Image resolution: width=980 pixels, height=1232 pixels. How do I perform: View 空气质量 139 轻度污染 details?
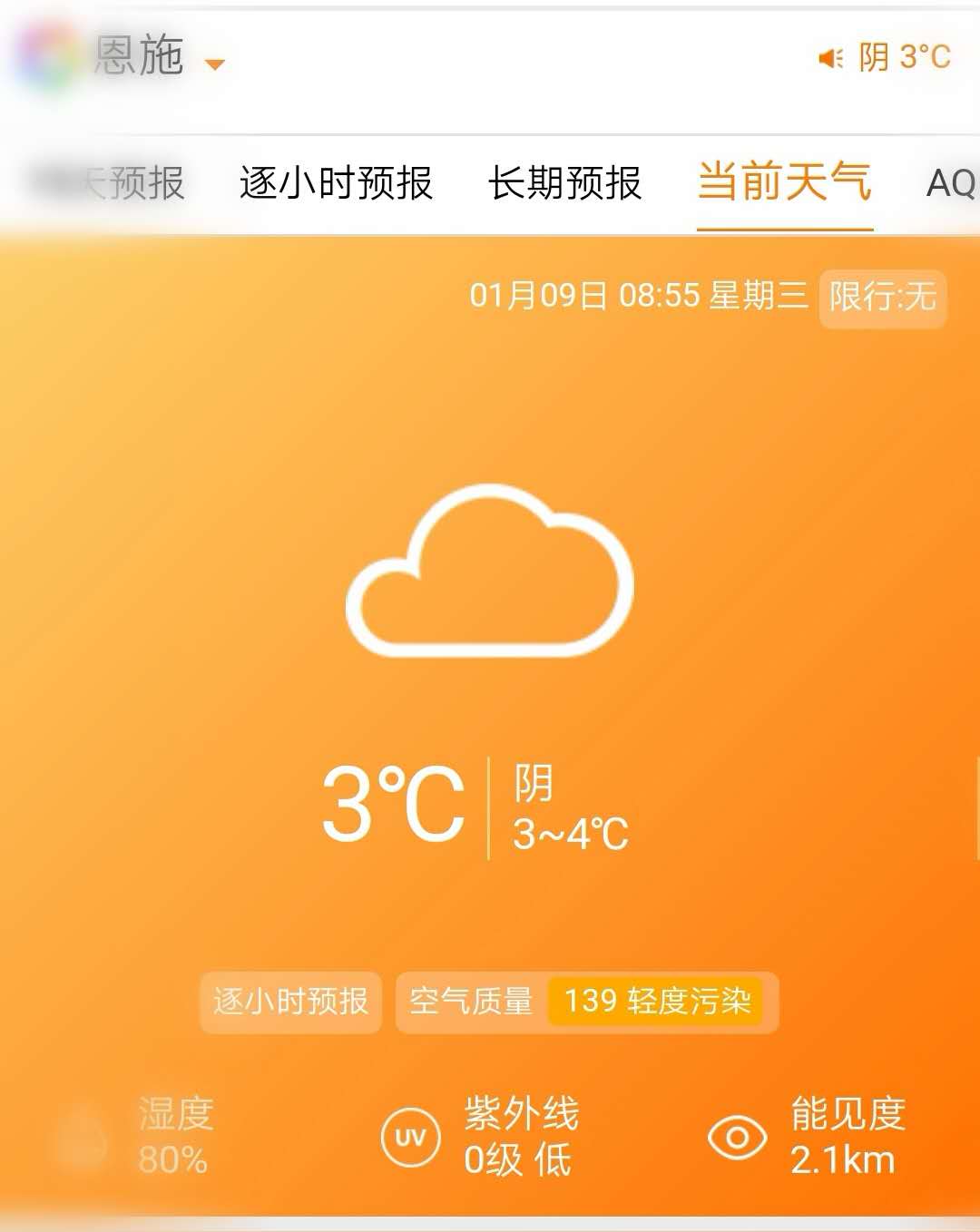tap(586, 1002)
